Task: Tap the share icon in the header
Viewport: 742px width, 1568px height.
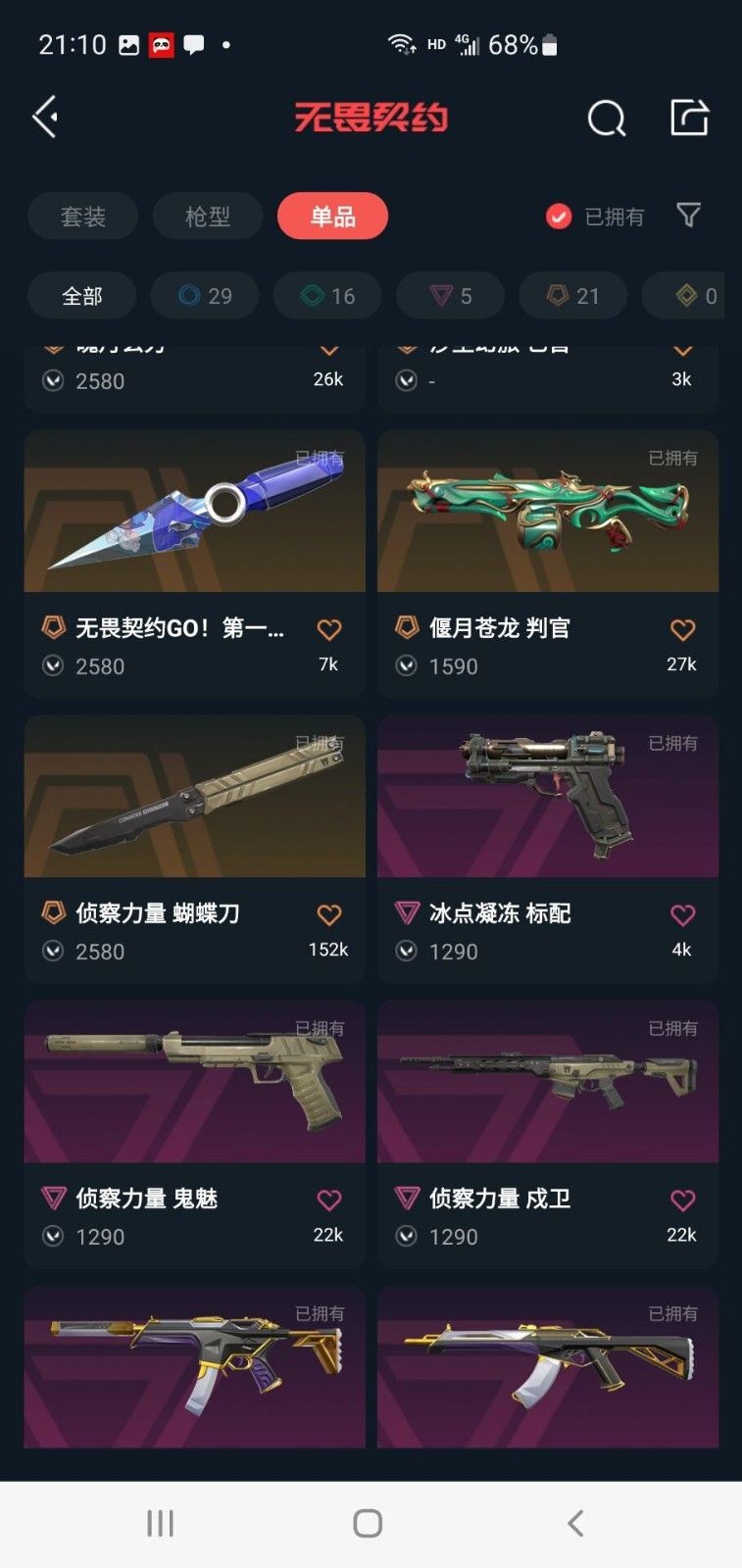Action: (x=689, y=118)
